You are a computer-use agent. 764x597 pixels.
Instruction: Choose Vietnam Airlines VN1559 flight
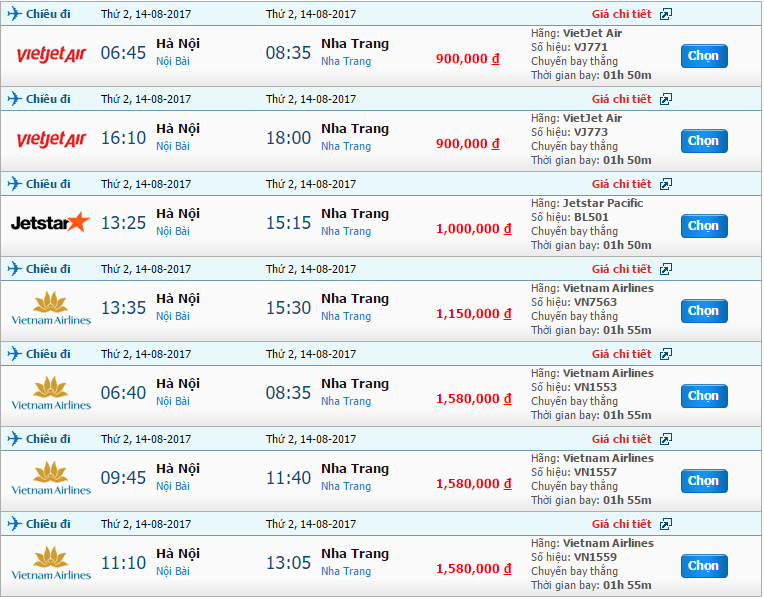(704, 566)
